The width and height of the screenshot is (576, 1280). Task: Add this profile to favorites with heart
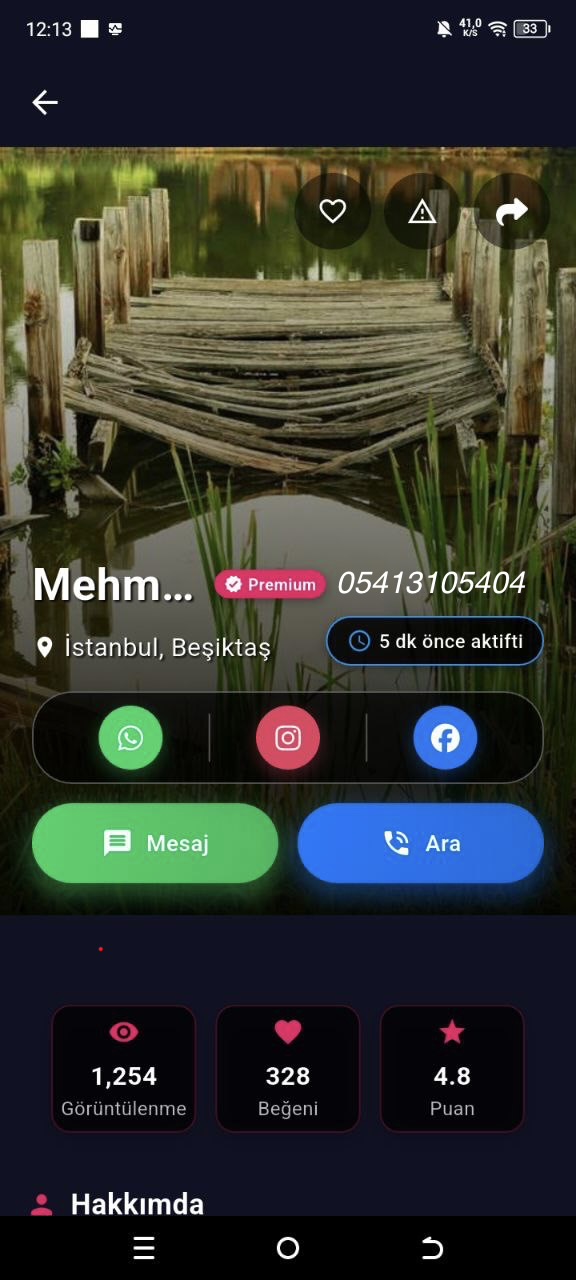tap(332, 211)
